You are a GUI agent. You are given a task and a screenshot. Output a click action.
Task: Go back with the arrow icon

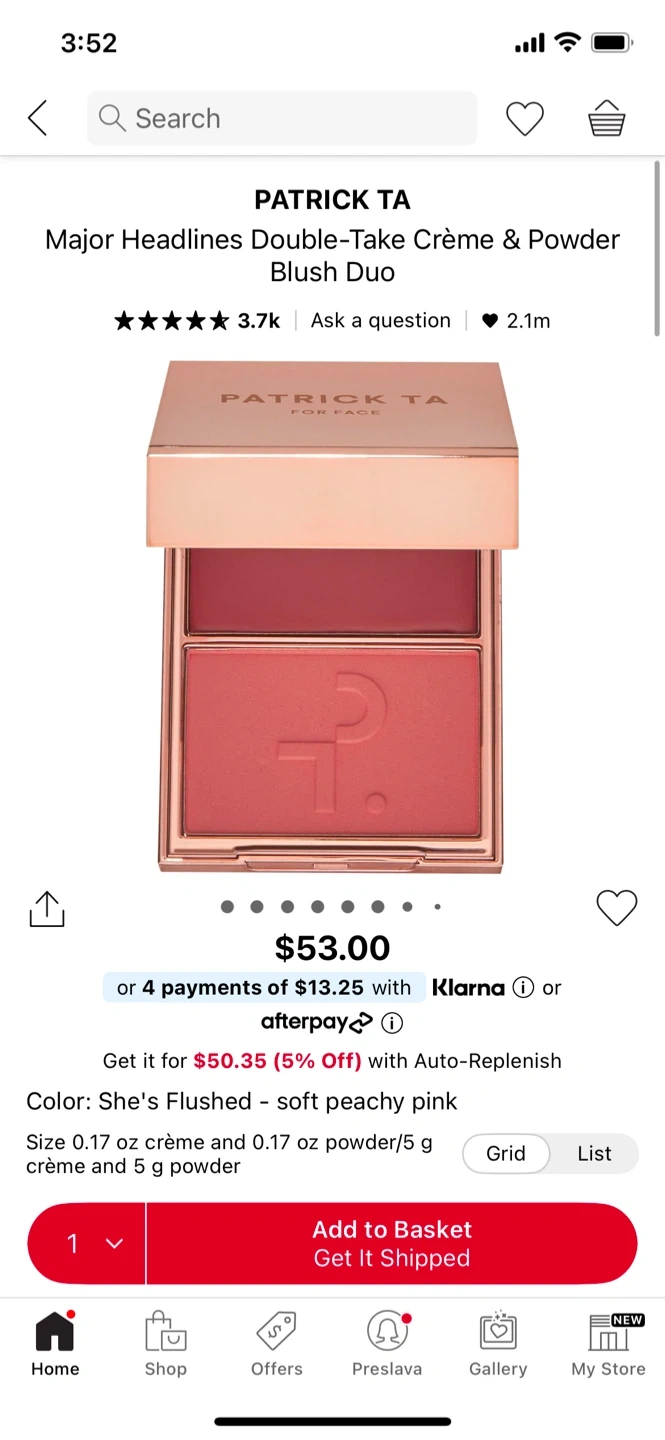click(38, 118)
